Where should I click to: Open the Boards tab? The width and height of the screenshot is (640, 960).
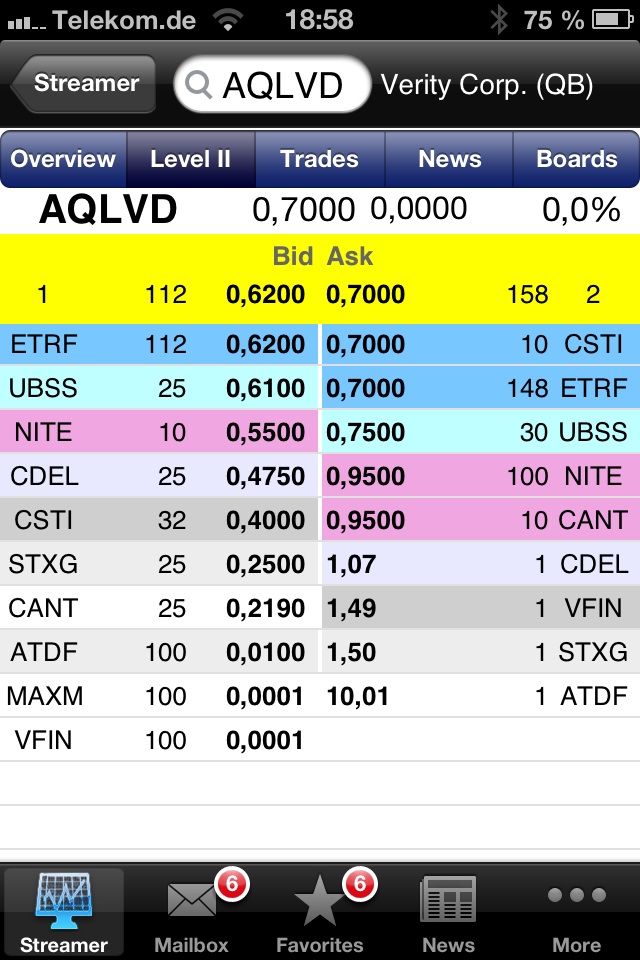click(576, 159)
